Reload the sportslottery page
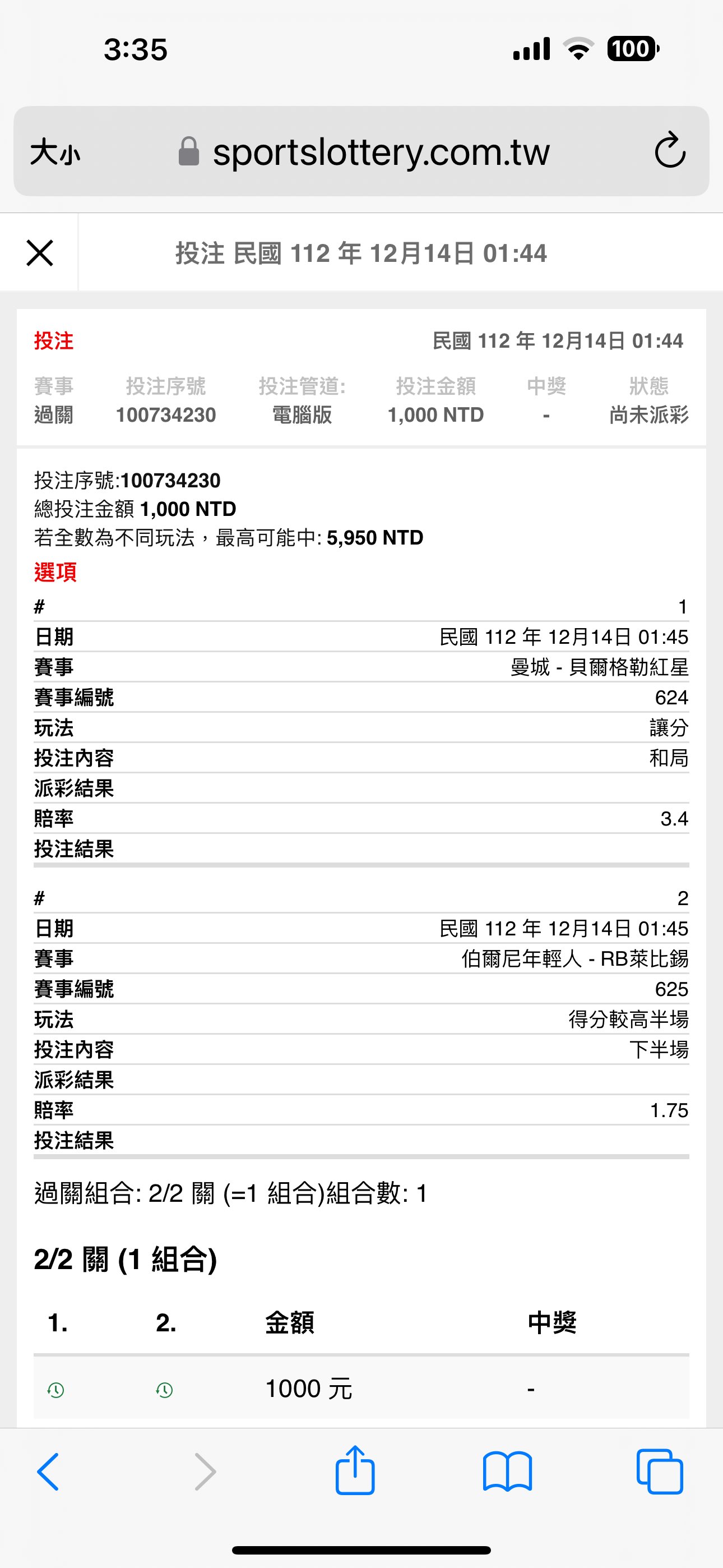Screen dimensions: 723x1568 tap(670, 150)
